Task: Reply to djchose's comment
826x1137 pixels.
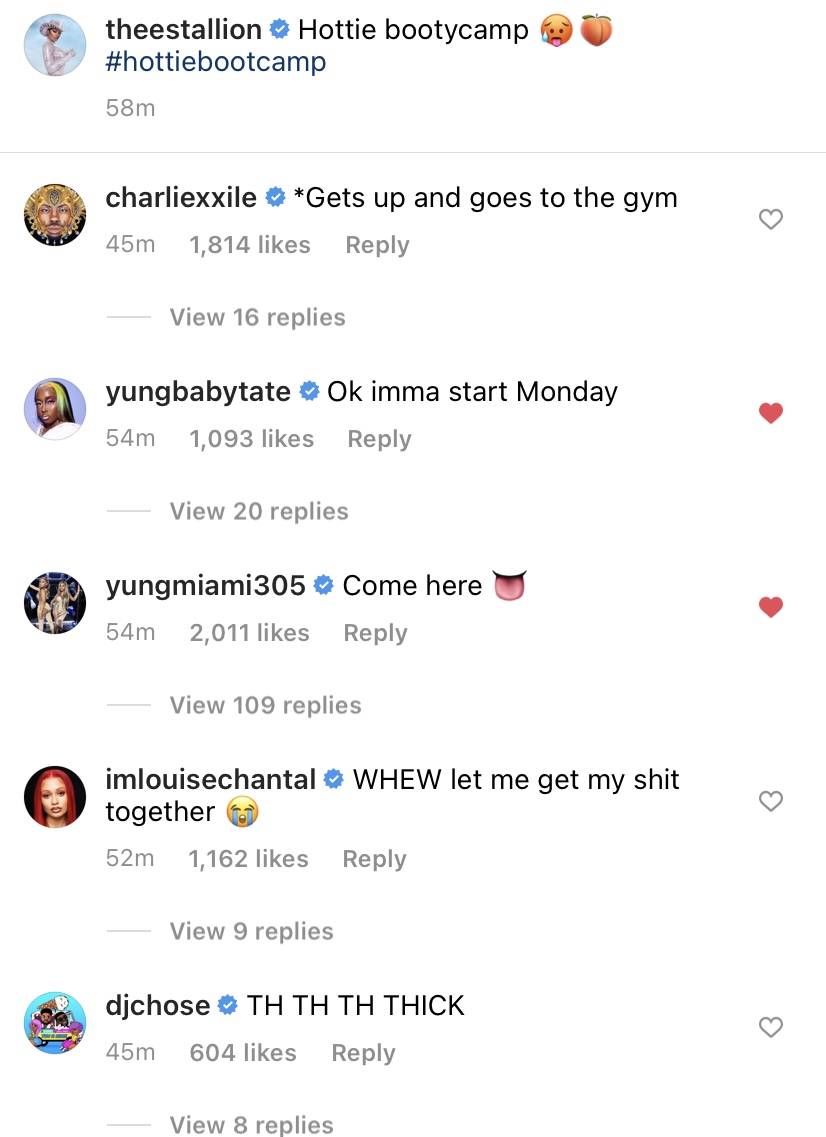Action: pos(363,1053)
